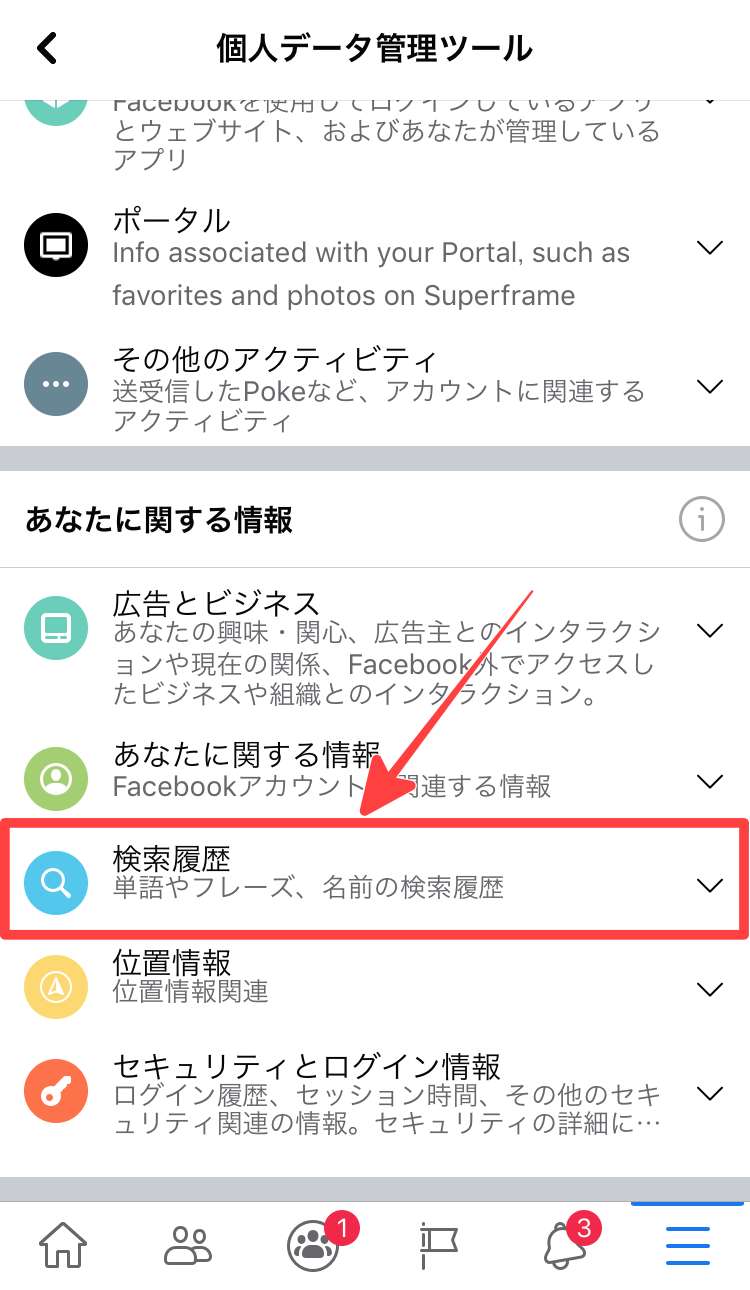Expand その他のアクティビティ row
This screenshot has height=1290, width=750.
tap(709, 386)
